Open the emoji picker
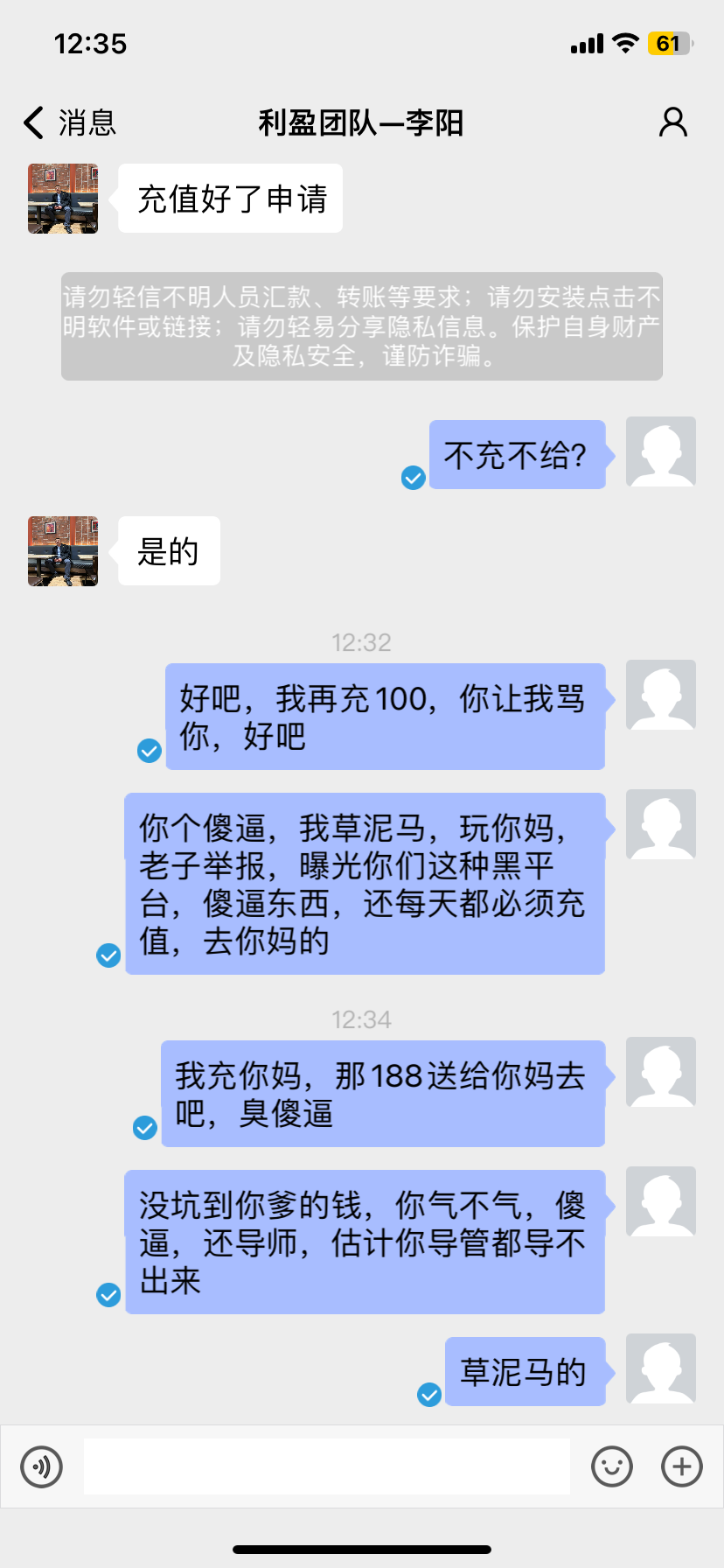The image size is (724, 1568). tap(611, 1466)
